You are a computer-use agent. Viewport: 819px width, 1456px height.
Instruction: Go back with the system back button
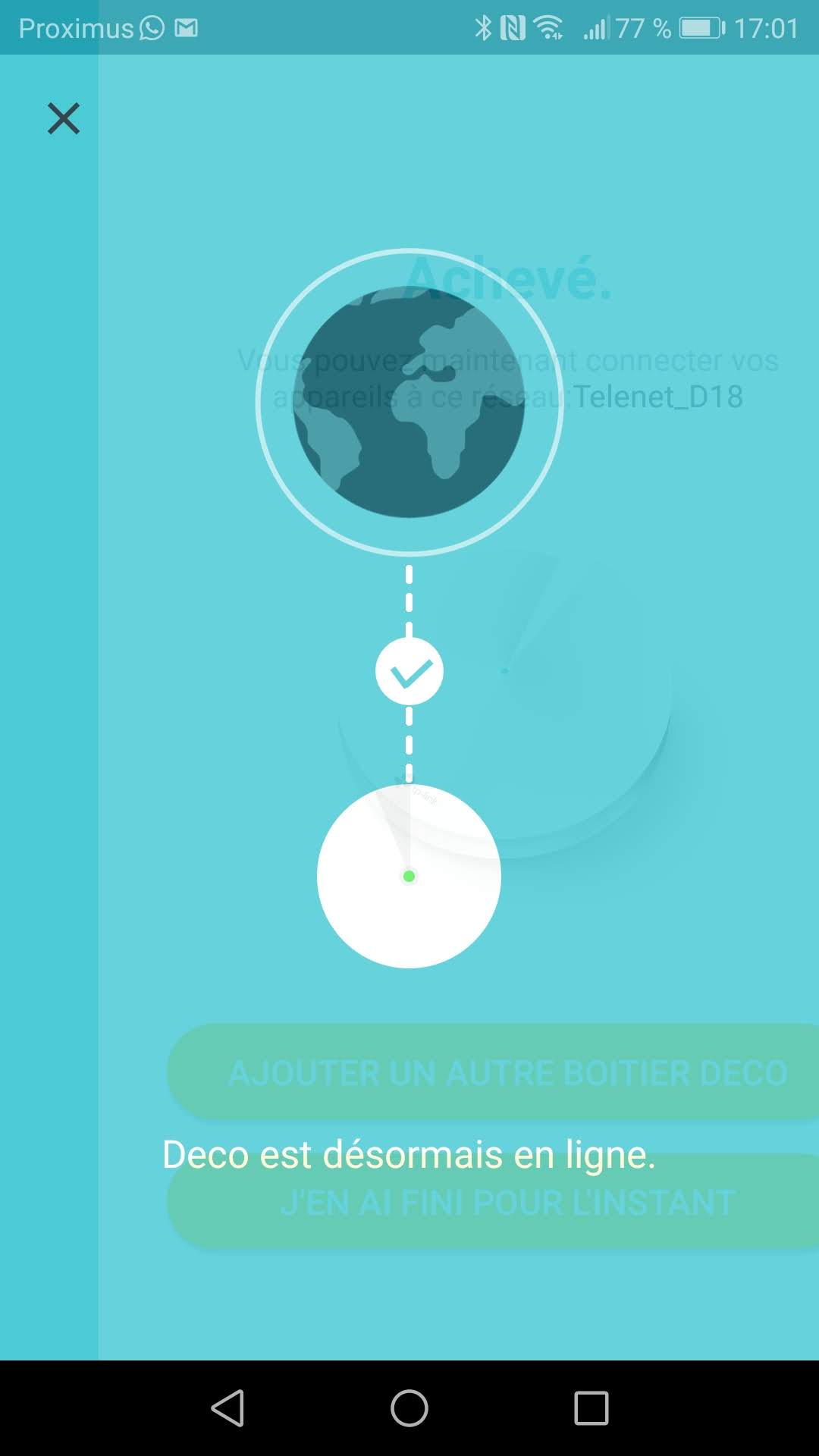pyautogui.click(x=227, y=1408)
